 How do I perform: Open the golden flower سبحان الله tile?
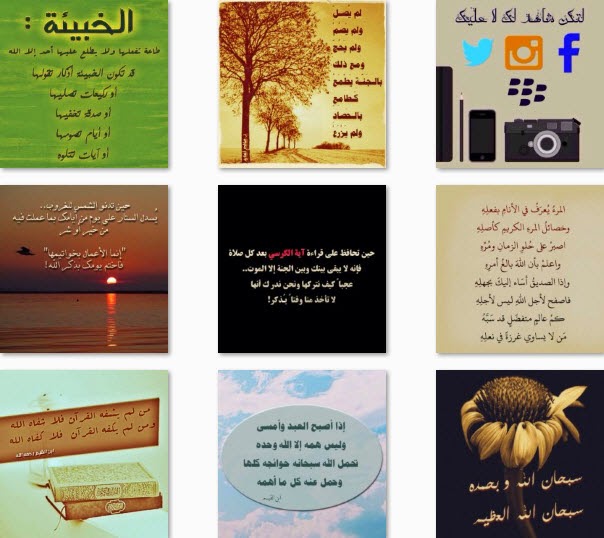(x=519, y=454)
